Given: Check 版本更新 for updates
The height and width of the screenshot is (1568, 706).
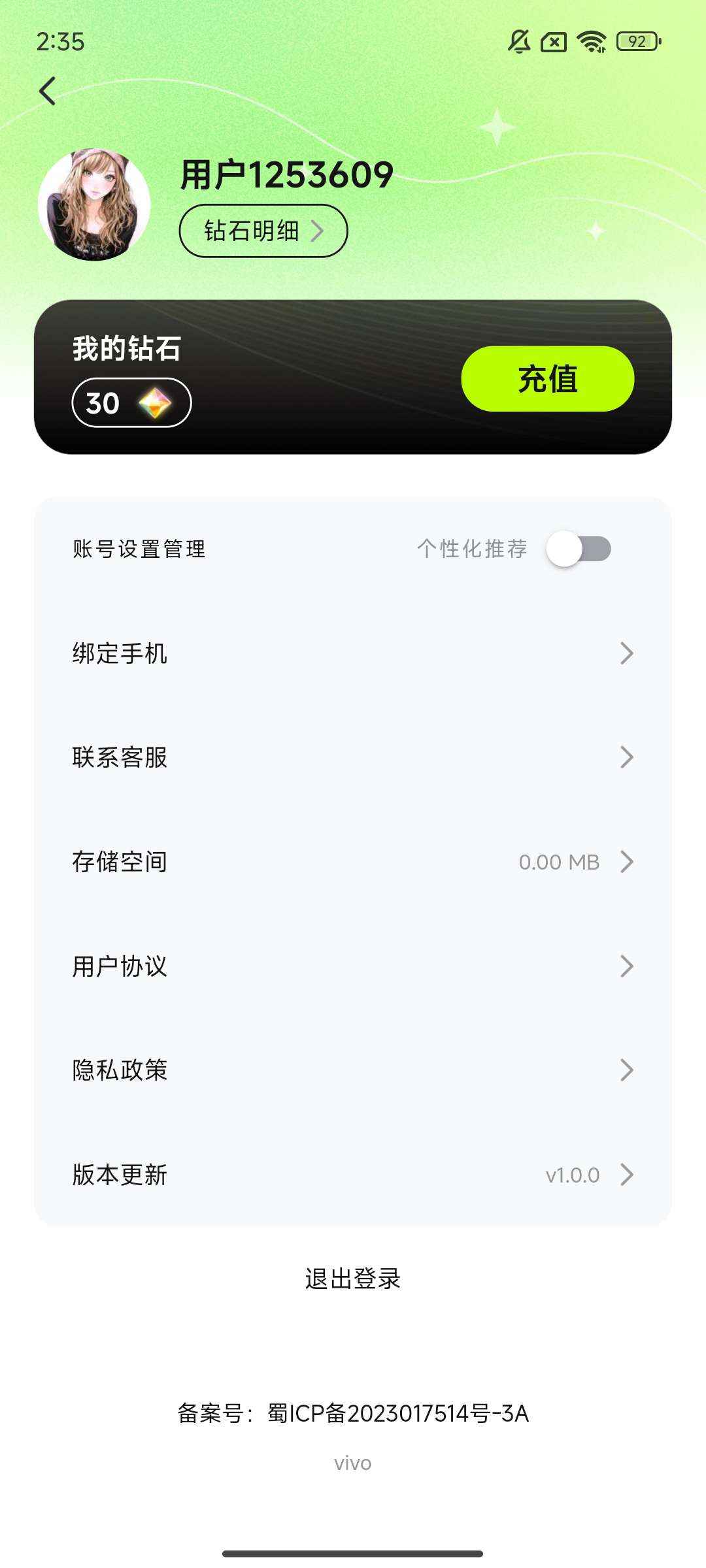Looking at the screenshot, I should (353, 1175).
